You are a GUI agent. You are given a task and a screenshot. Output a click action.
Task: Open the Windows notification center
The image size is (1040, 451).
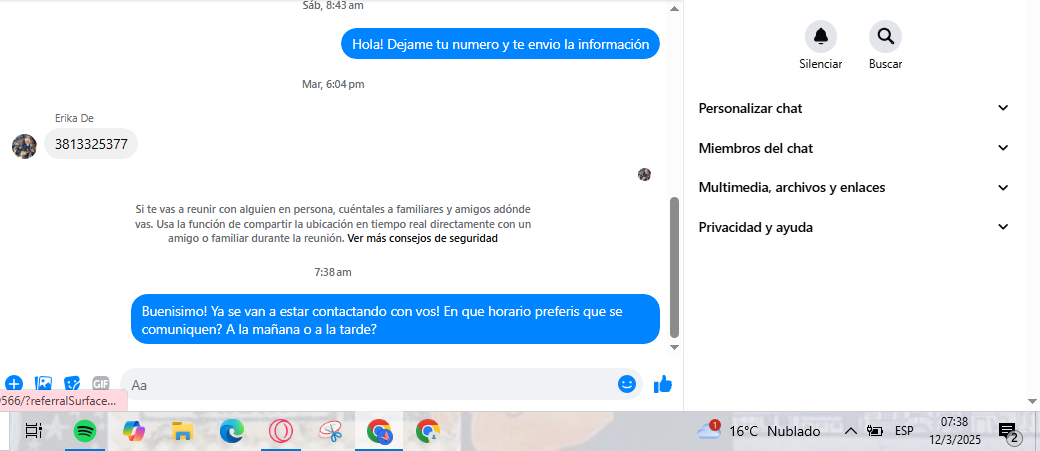click(1009, 432)
